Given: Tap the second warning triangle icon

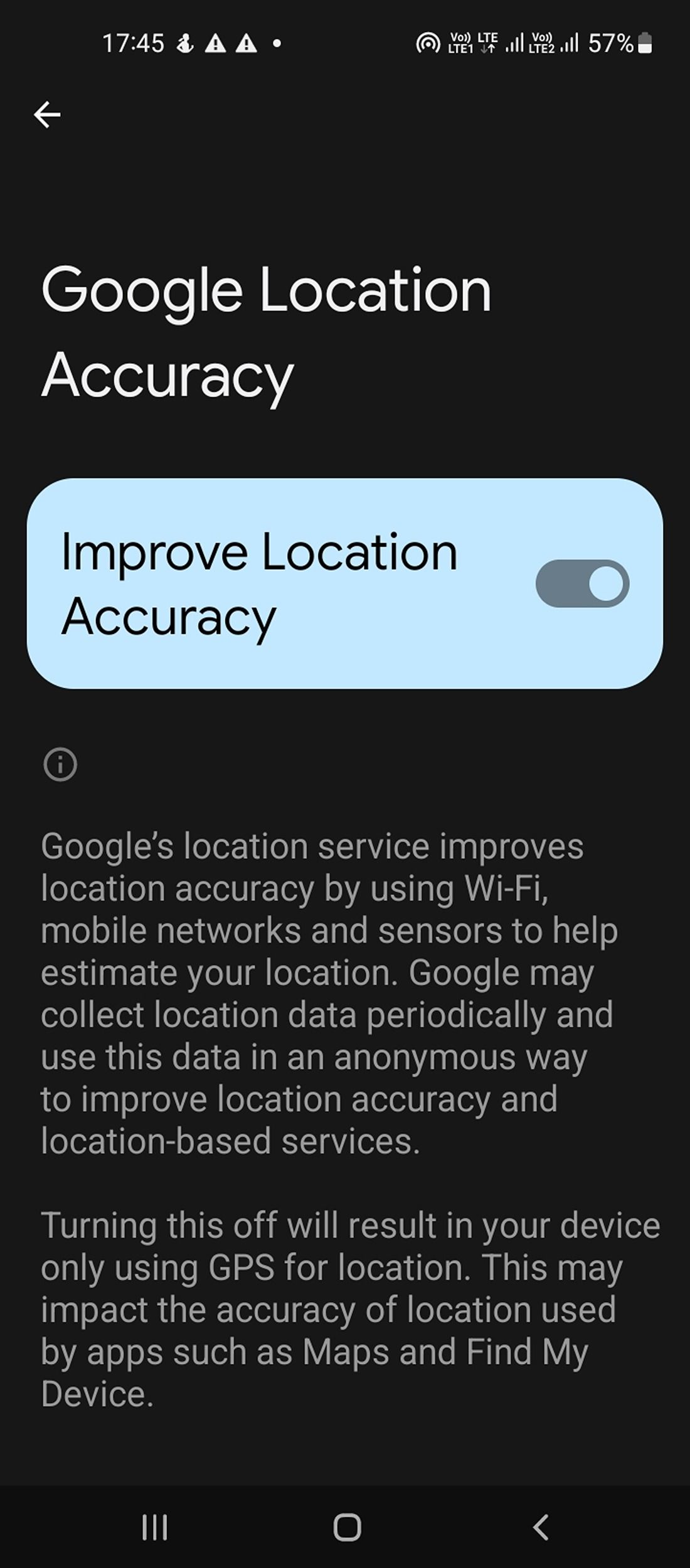Looking at the screenshot, I should (x=246, y=43).
